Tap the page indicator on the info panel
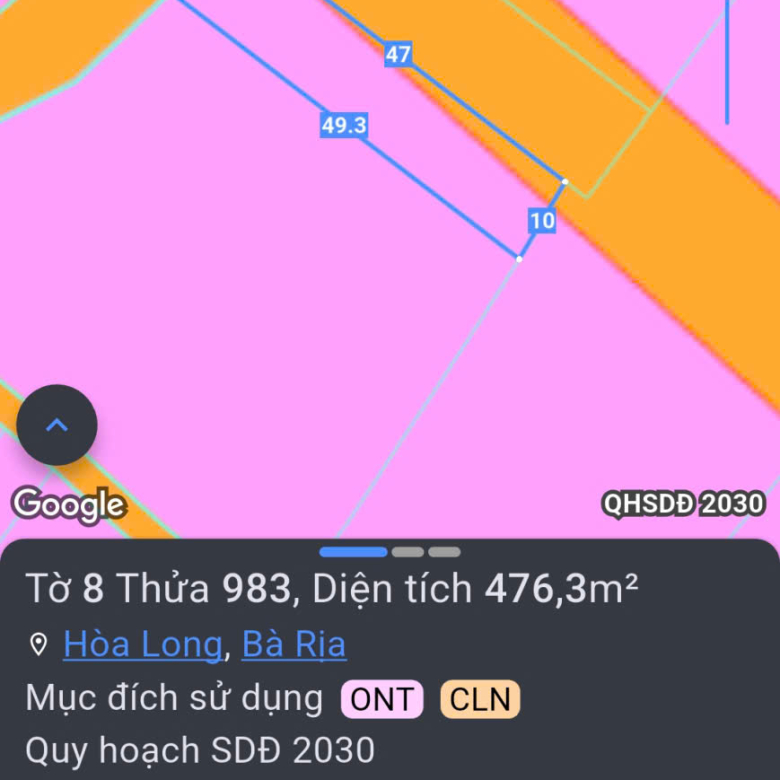 pos(390,552)
